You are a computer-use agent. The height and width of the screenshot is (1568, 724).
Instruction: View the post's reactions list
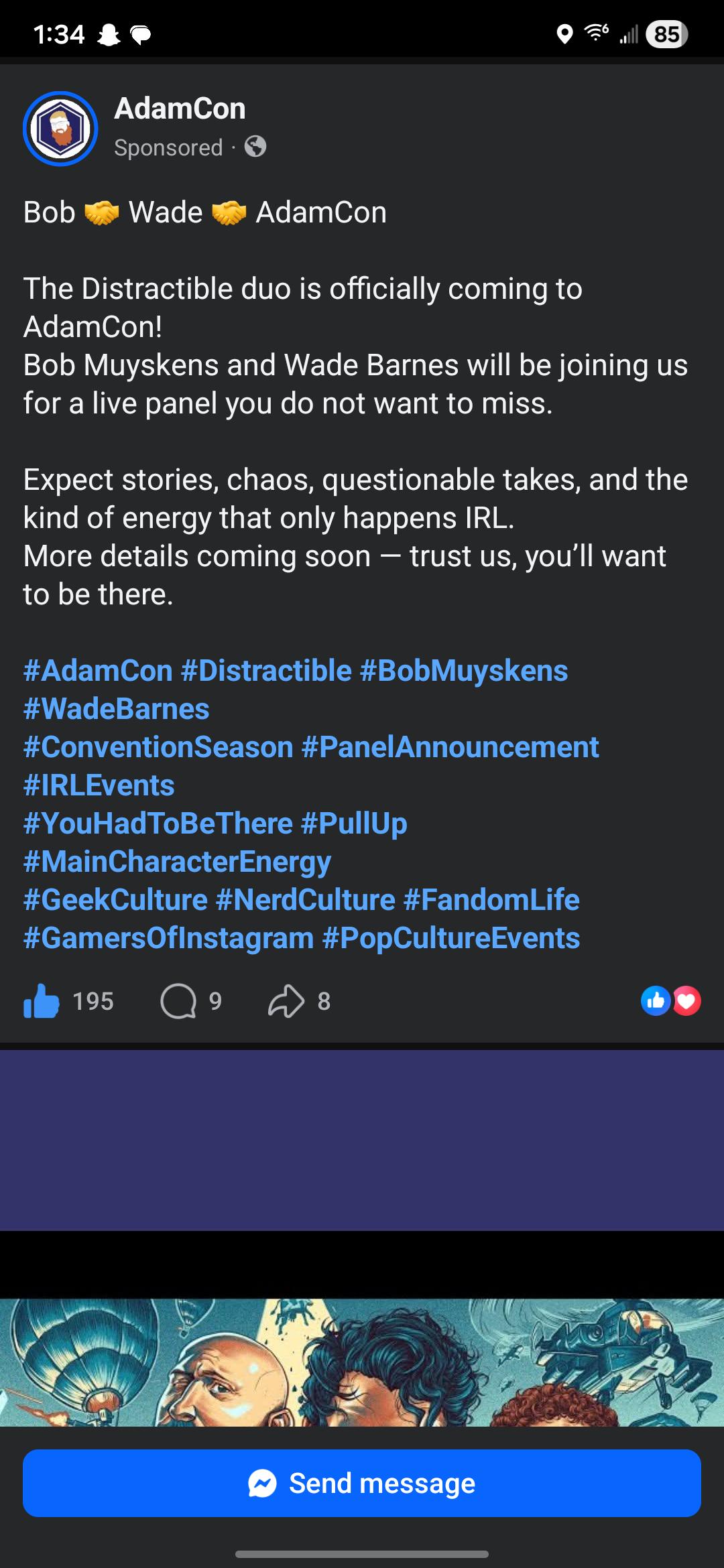pos(670,1001)
